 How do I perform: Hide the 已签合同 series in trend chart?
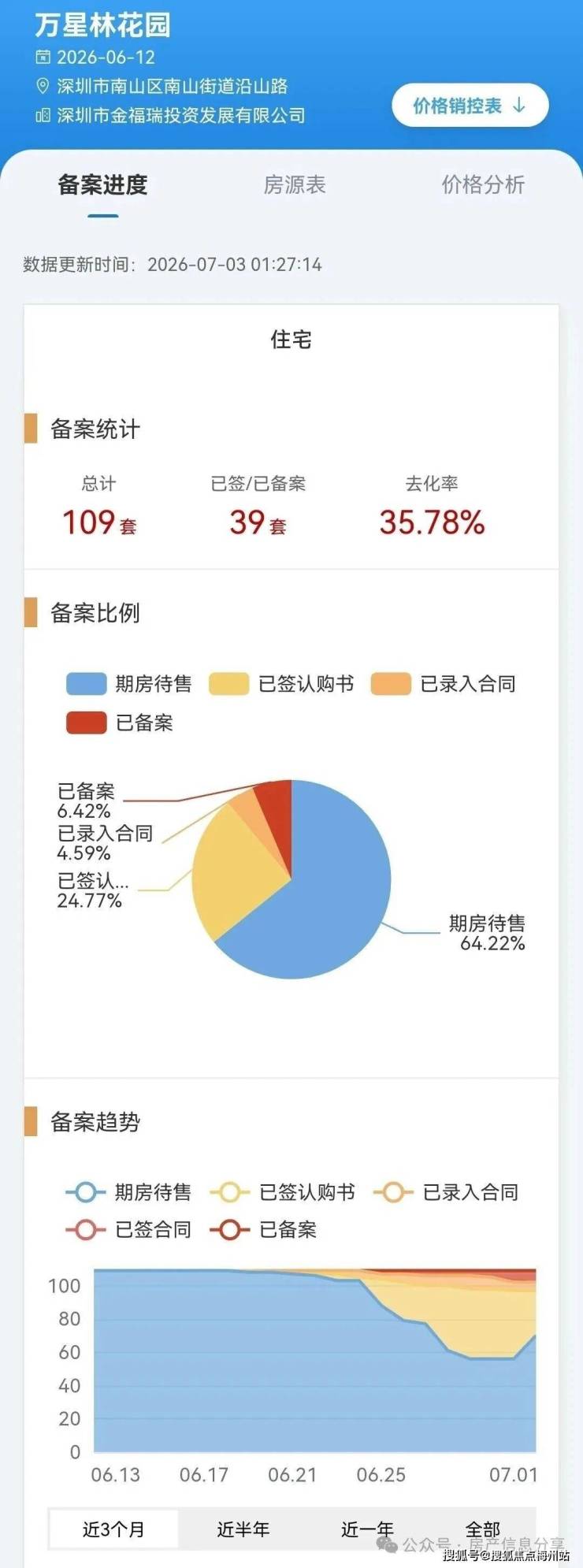(128, 1229)
